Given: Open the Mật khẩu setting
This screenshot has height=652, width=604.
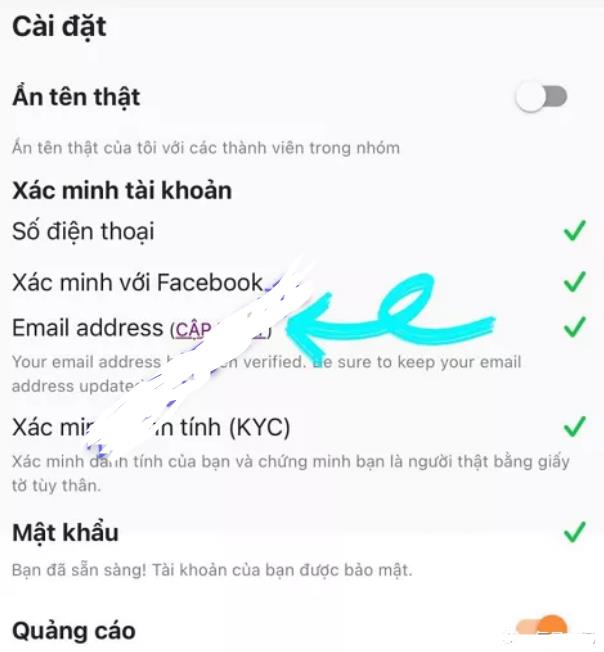Looking at the screenshot, I should [x=66, y=532].
